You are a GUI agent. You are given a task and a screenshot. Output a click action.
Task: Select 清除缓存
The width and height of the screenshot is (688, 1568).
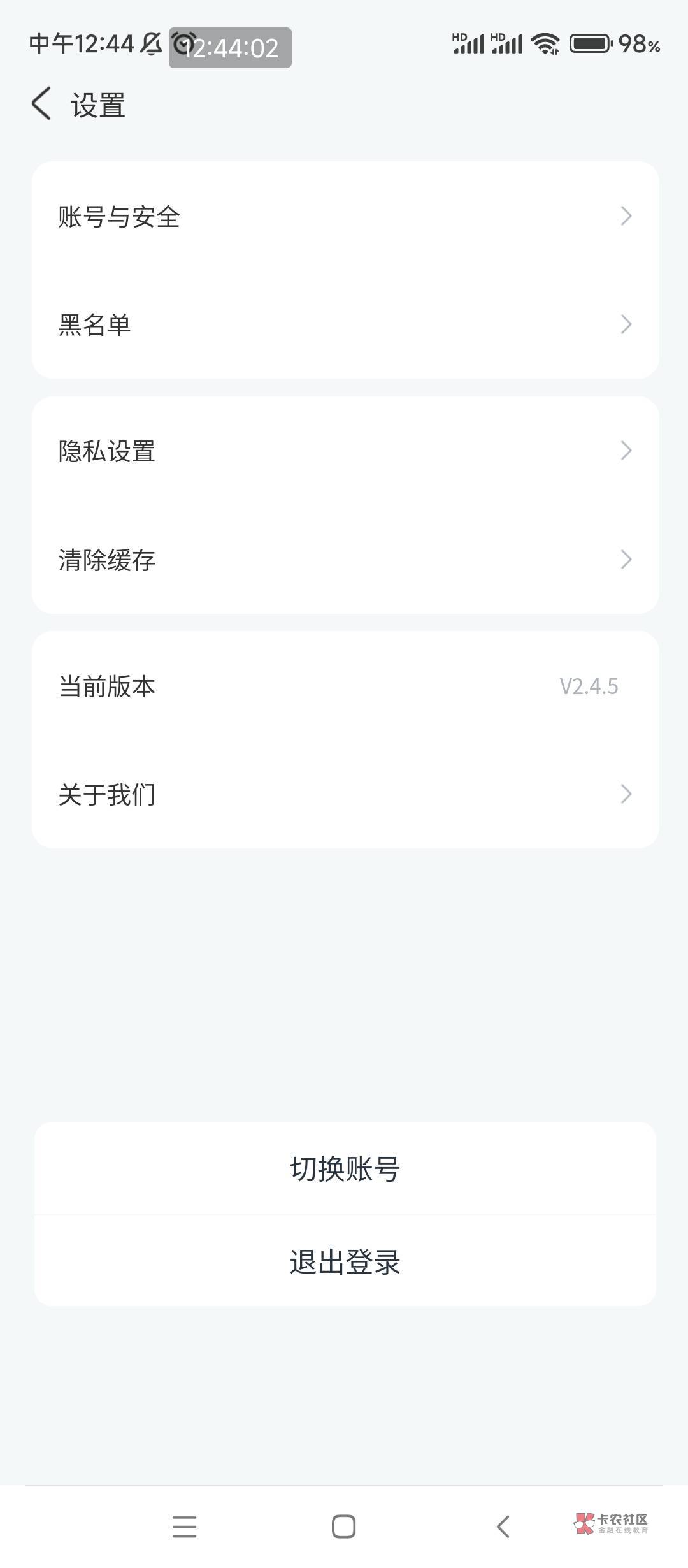tap(344, 560)
